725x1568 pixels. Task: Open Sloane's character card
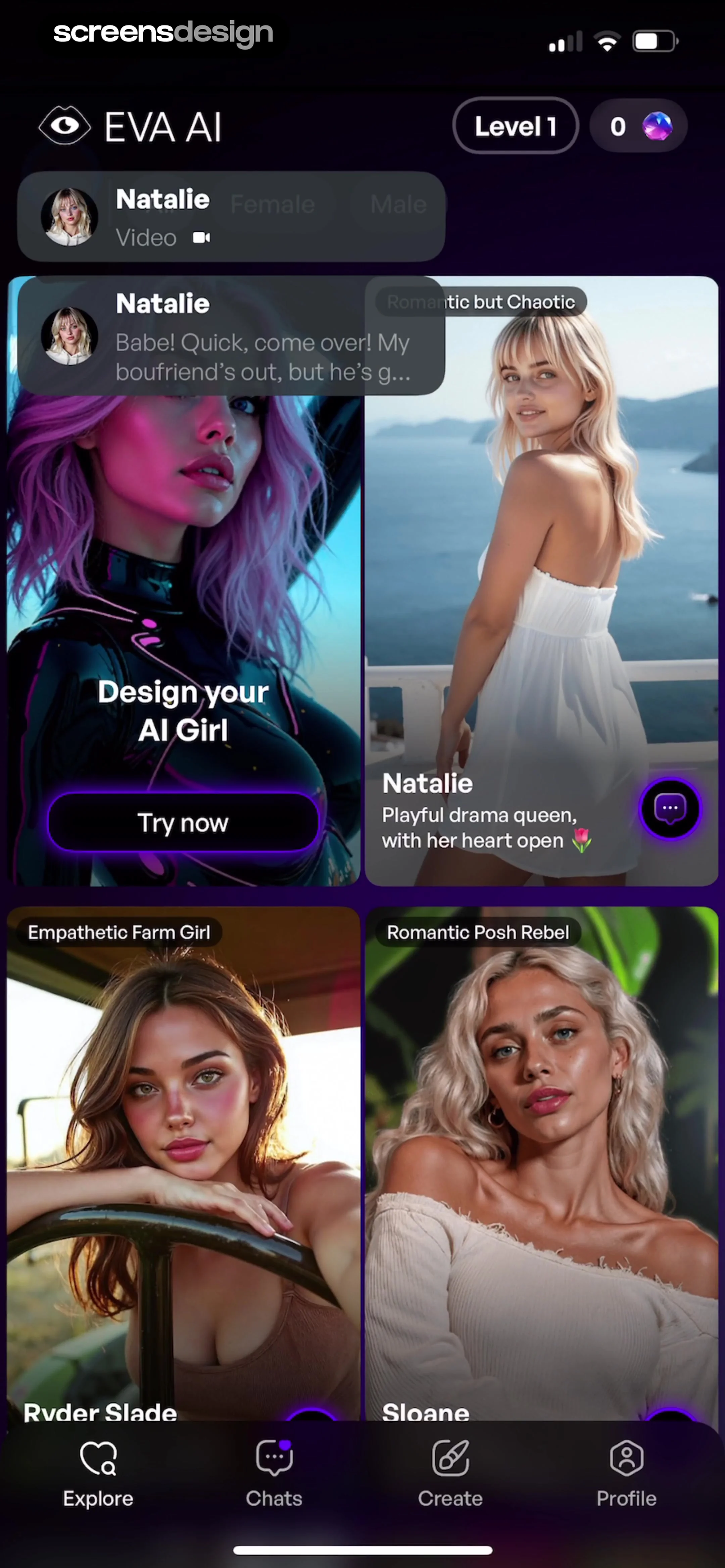542,1156
